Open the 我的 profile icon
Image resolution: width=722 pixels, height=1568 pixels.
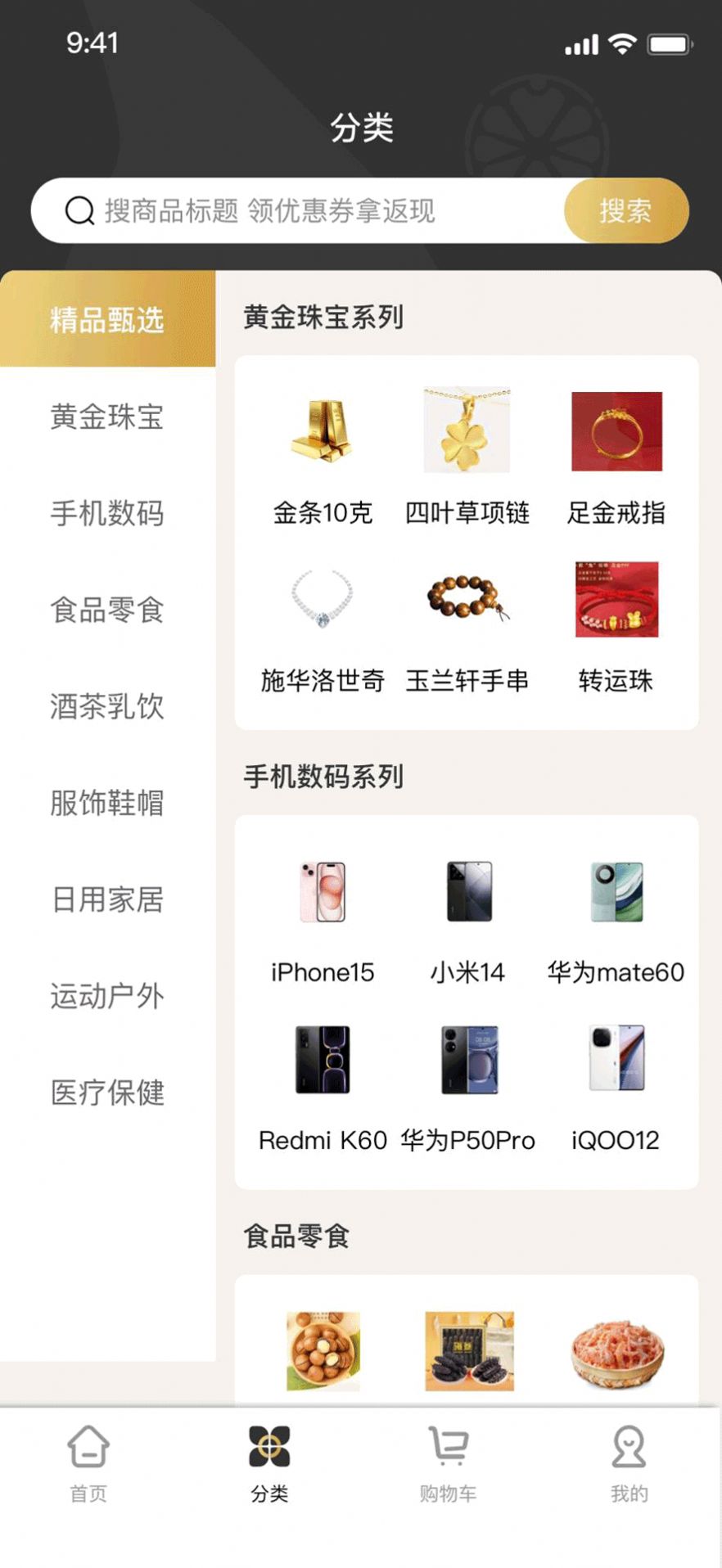pyautogui.click(x=628, y=1449)
